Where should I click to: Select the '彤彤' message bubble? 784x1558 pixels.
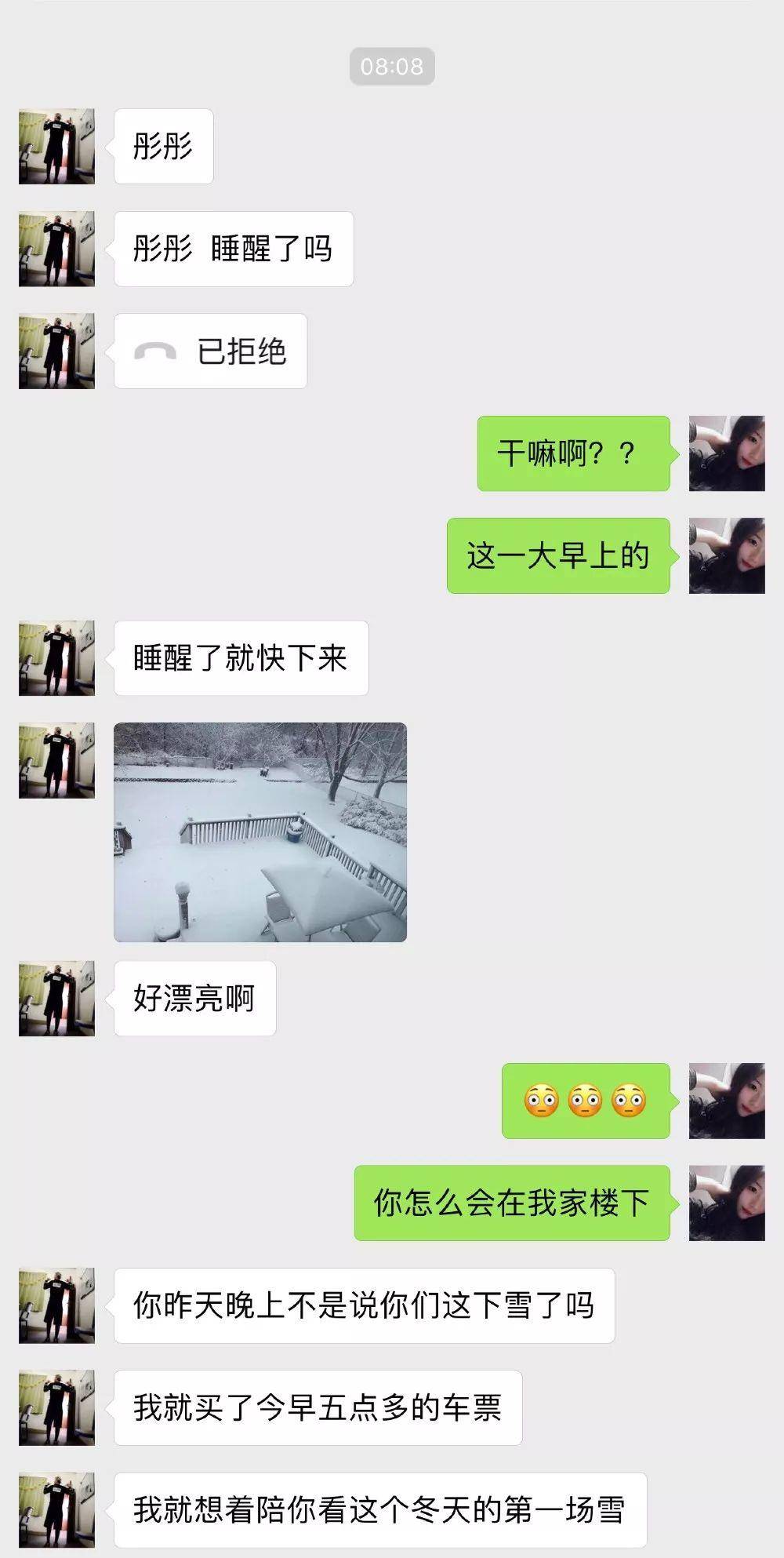click(163, 145)
